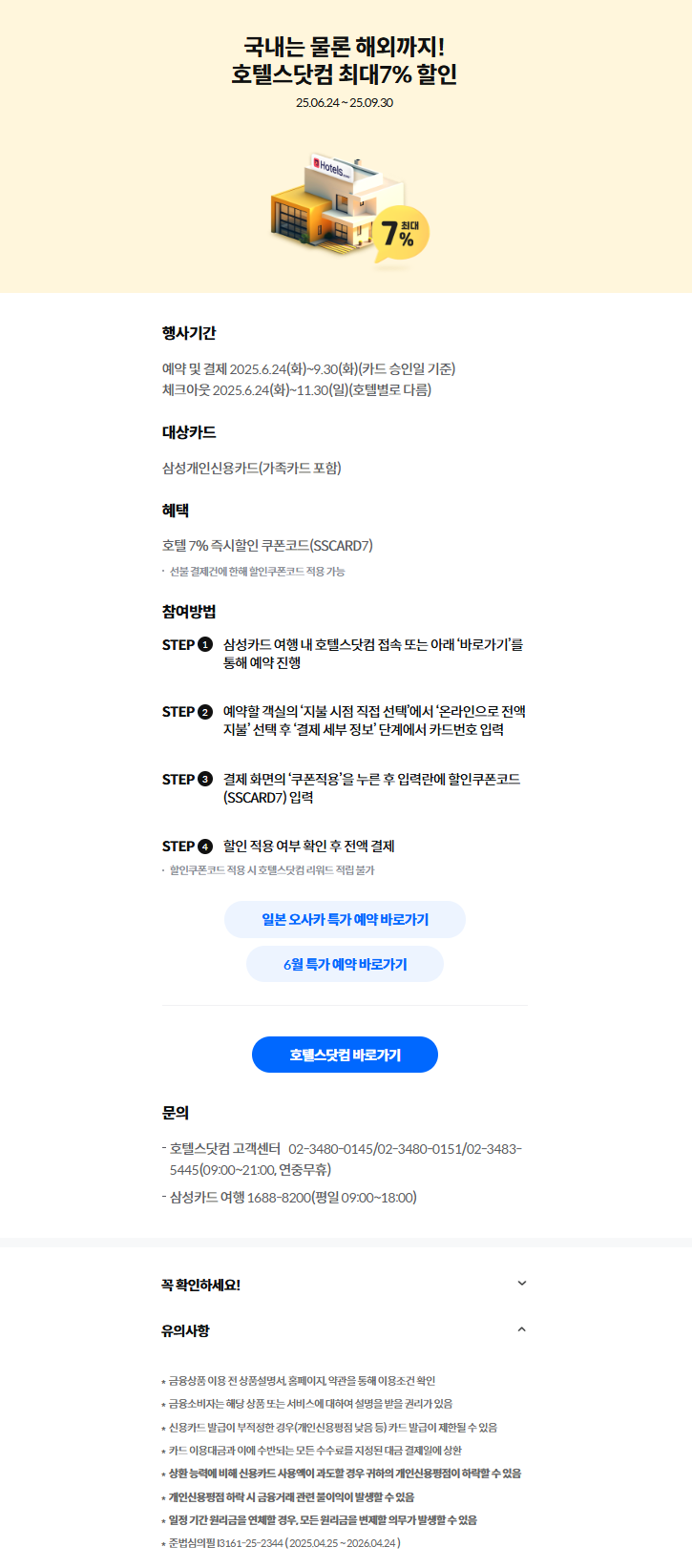Open the 6월 특가 예약 바로가기 button
Screen dimensions: 692x1568
point(345,964)
